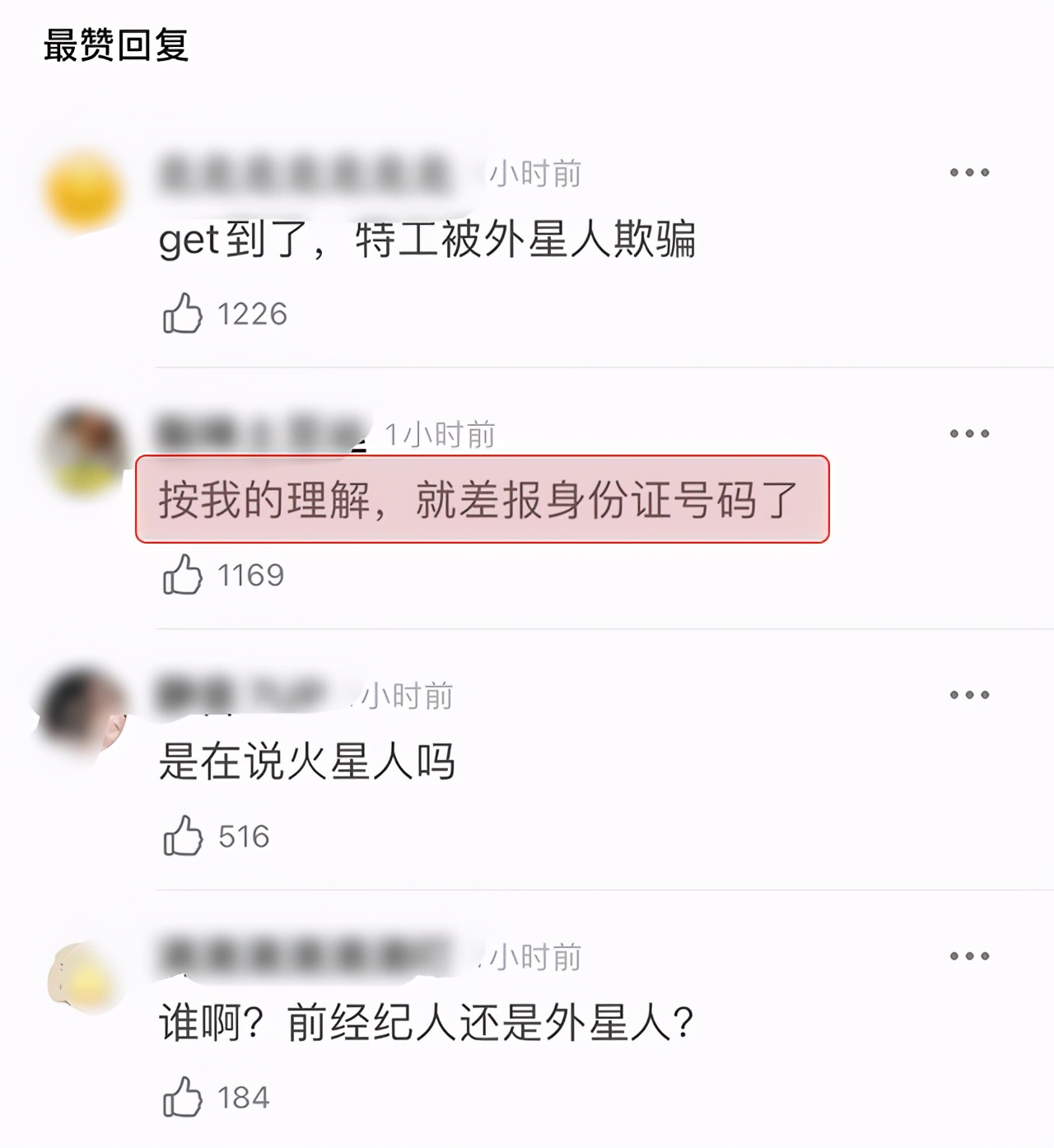Screen dimensions: 1054x1148
Task: Like the comment '是在说火星人吗'
Action: (x=183, y=836)
